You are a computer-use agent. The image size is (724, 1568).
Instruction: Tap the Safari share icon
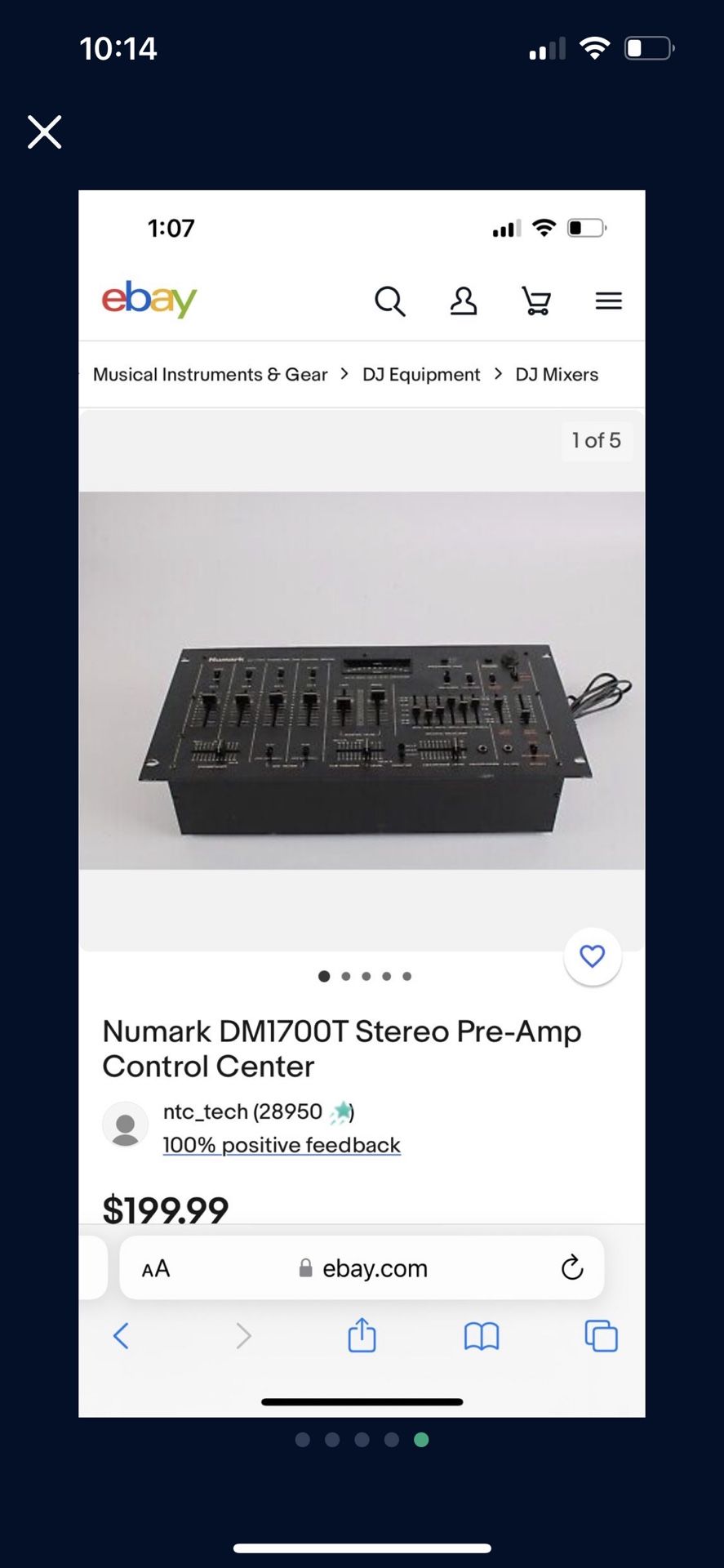362,1336
